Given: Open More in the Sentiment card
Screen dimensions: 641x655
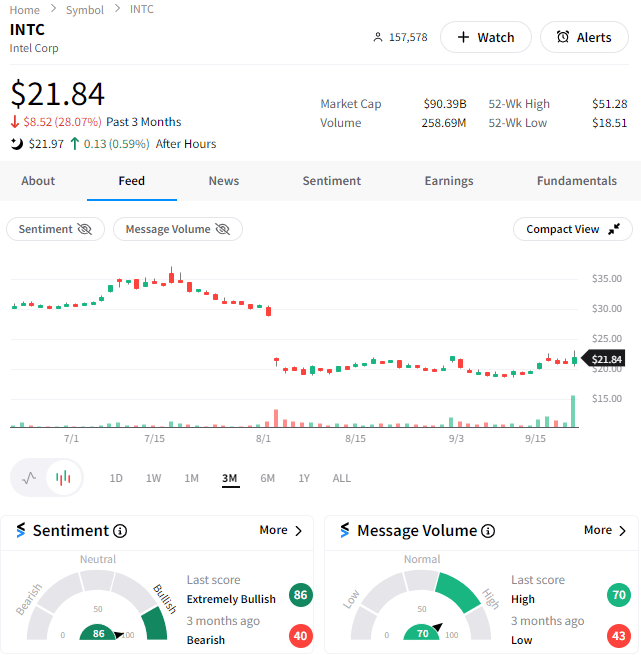Looking at the screenshot, I should click(x=281, y=530).
